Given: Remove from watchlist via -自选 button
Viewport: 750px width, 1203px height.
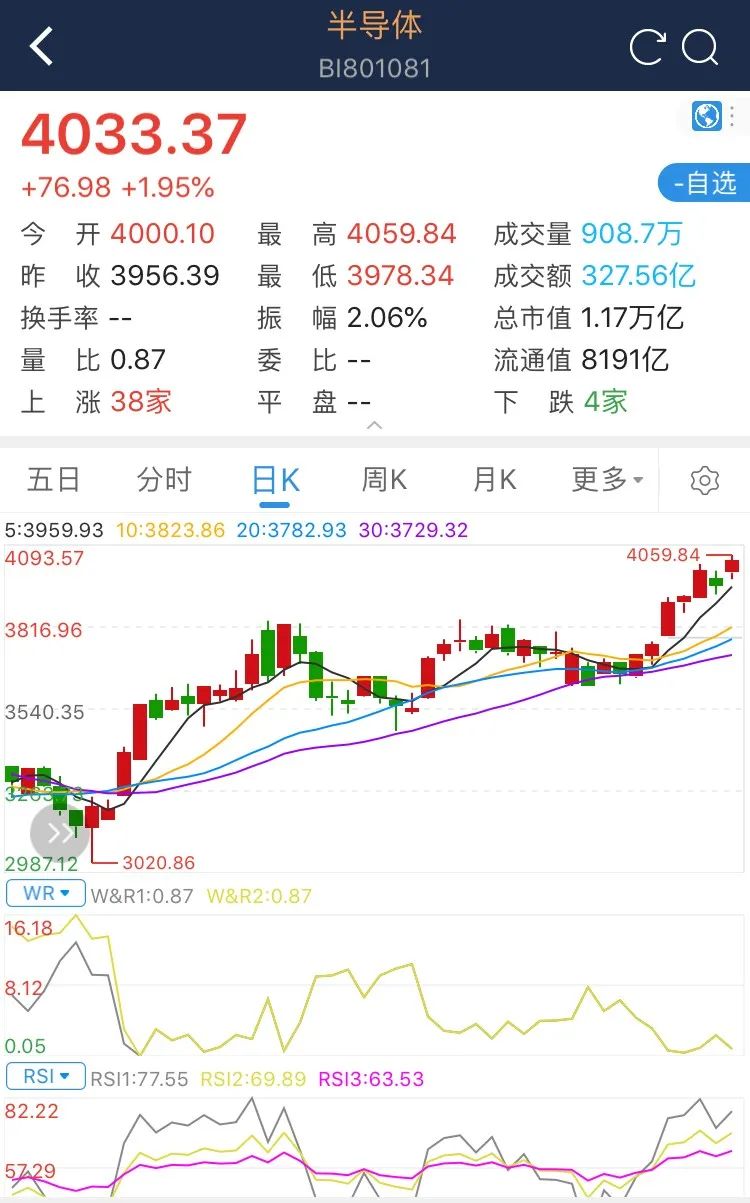Looking at the screenshot, I should click(704, 183).
